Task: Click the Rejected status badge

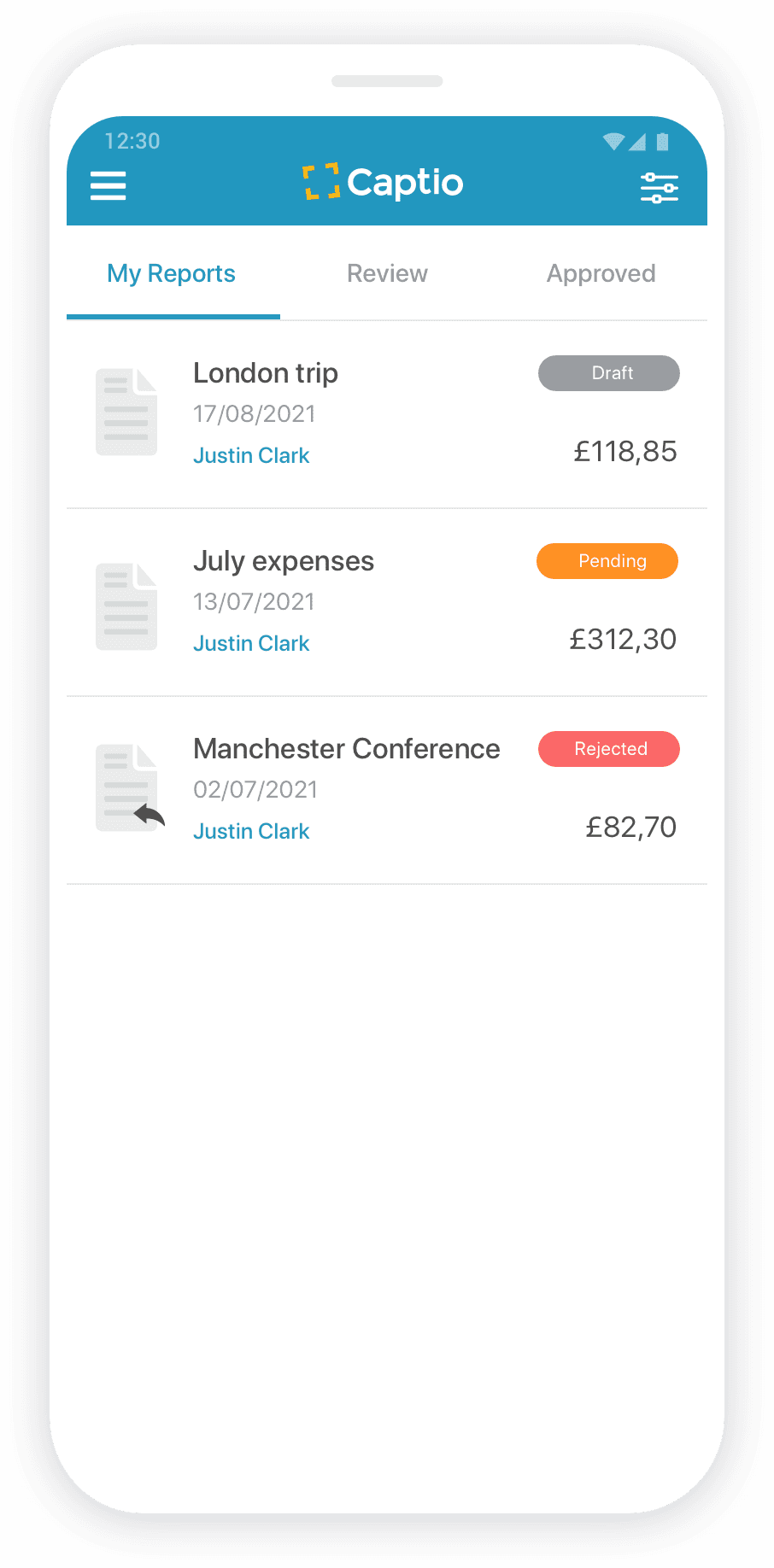Action: 608,749
